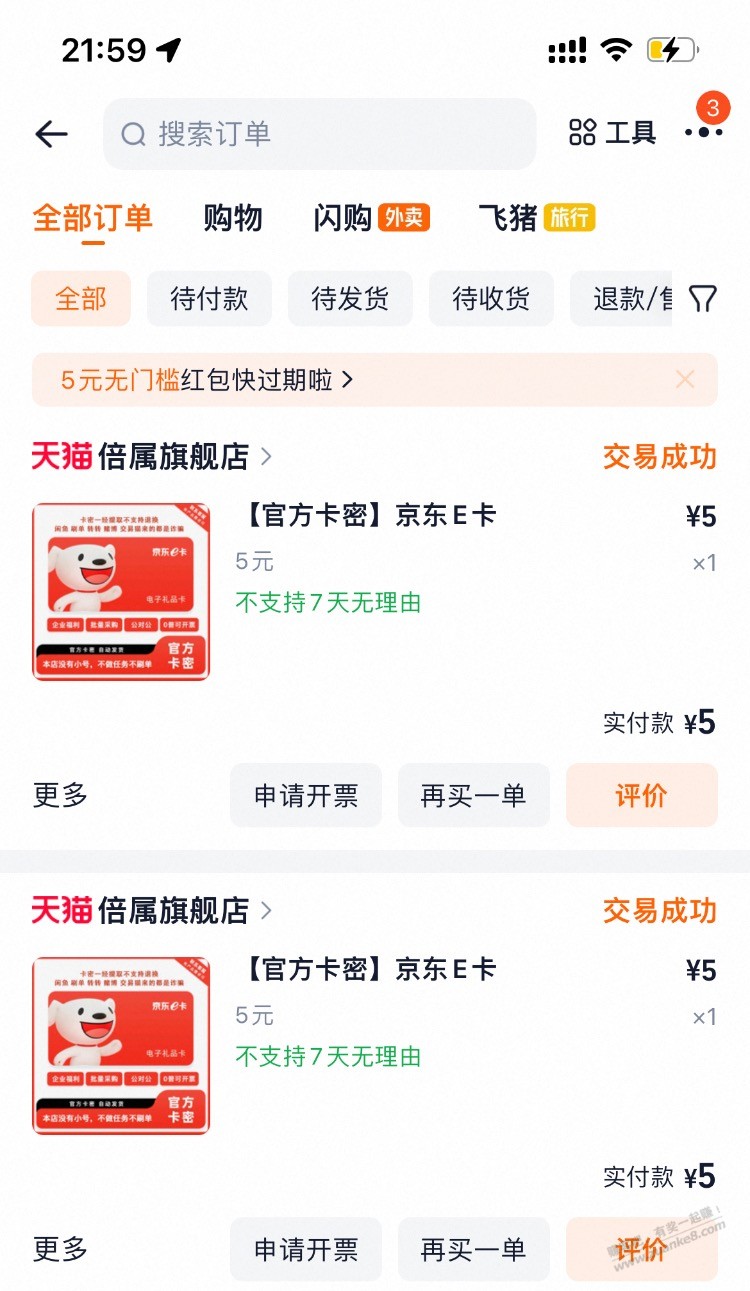The width and height of the screenshot is (750, 1291).
Task: Tap 申请开票 on the first order
Action: [306, 796]
